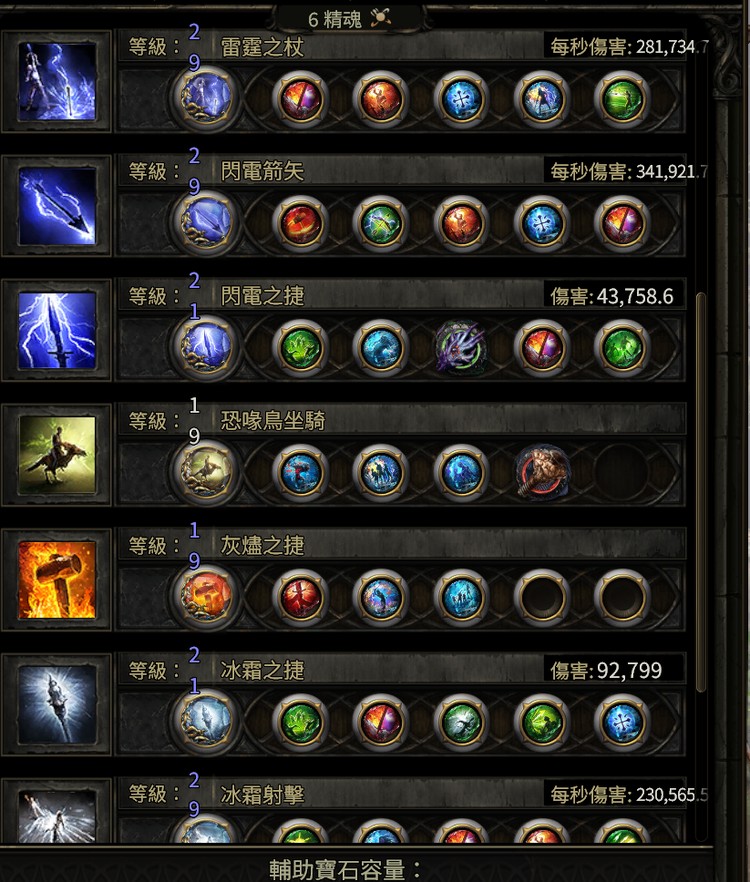This screenshot has height=882, width=750.
Task: Select the level 19 恐喙鳥坐騎 skill gem
Action: (204, 472)
